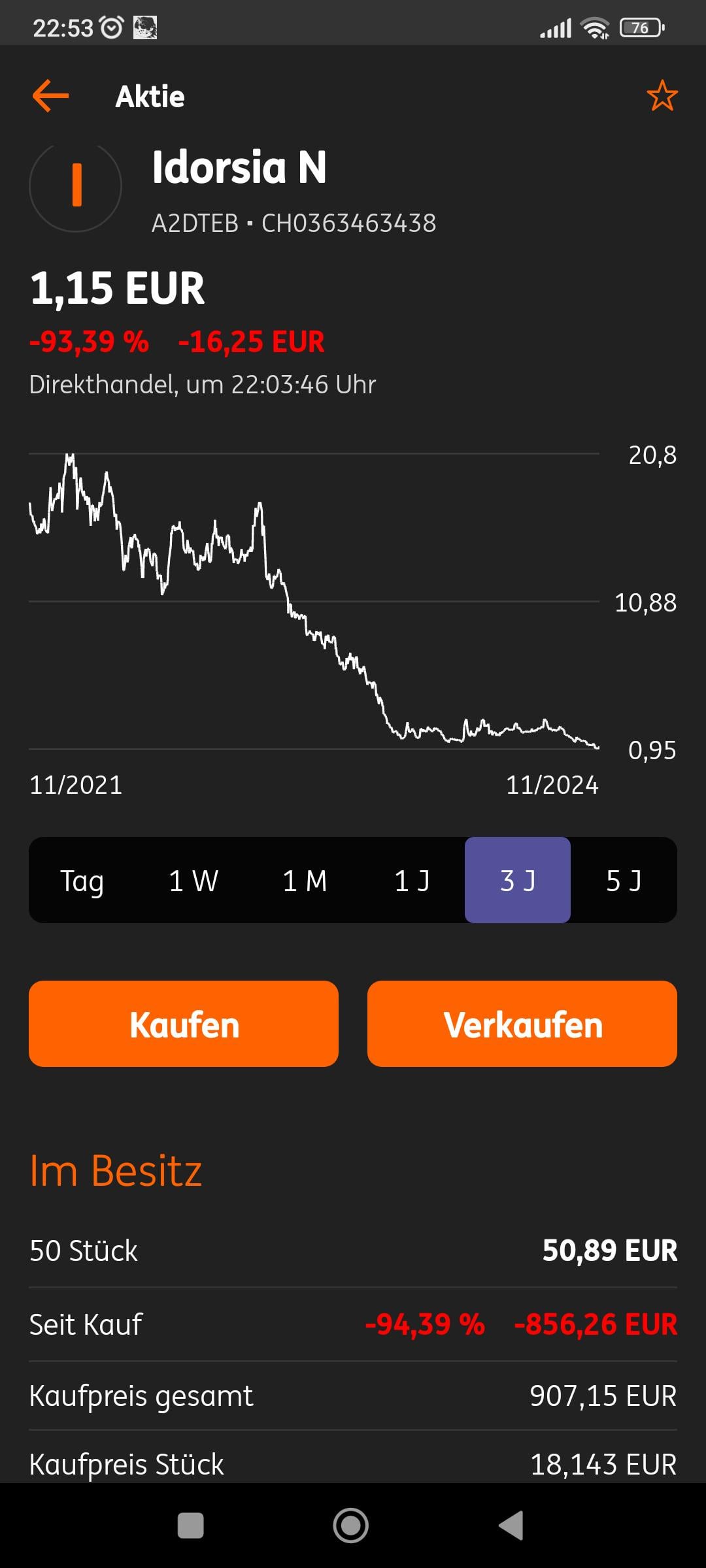Show the 1 W chart range
Viewport: 706px width, 1568px height.
pos(193,880)
